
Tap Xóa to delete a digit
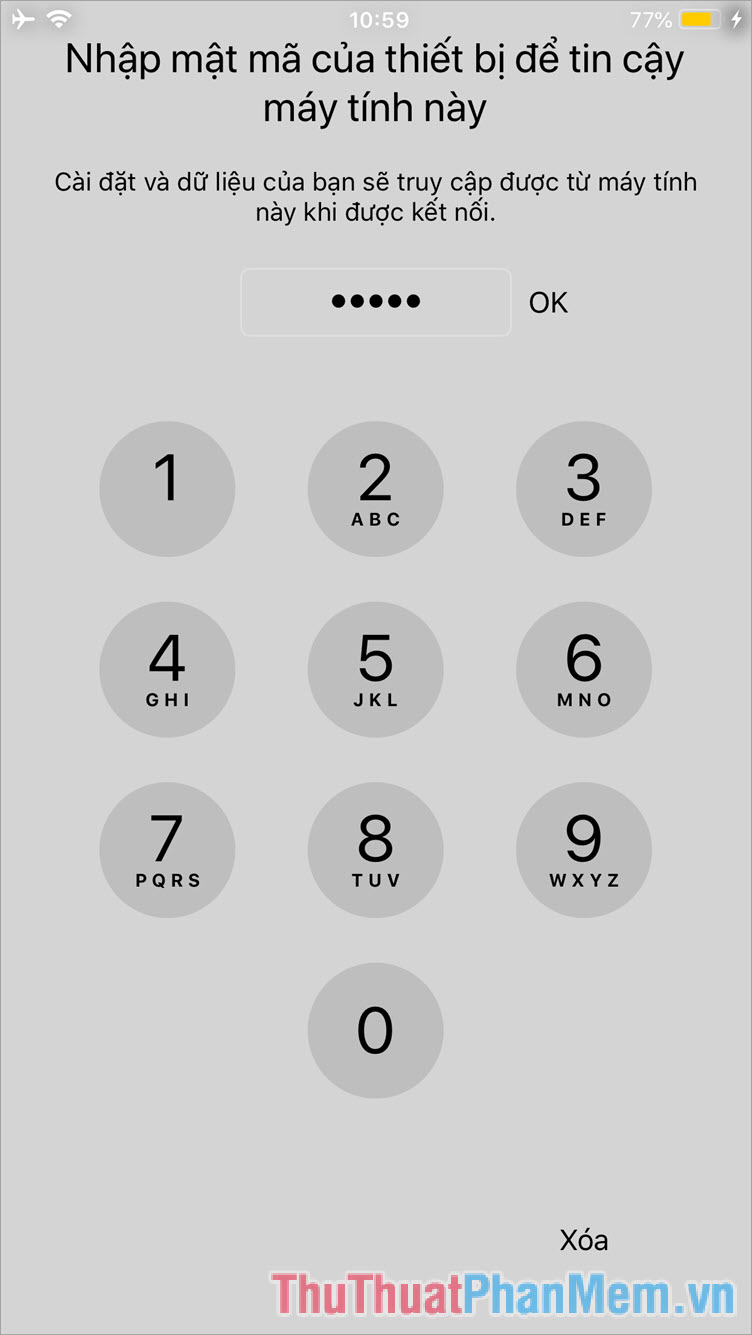click(x=586, y=1240)
